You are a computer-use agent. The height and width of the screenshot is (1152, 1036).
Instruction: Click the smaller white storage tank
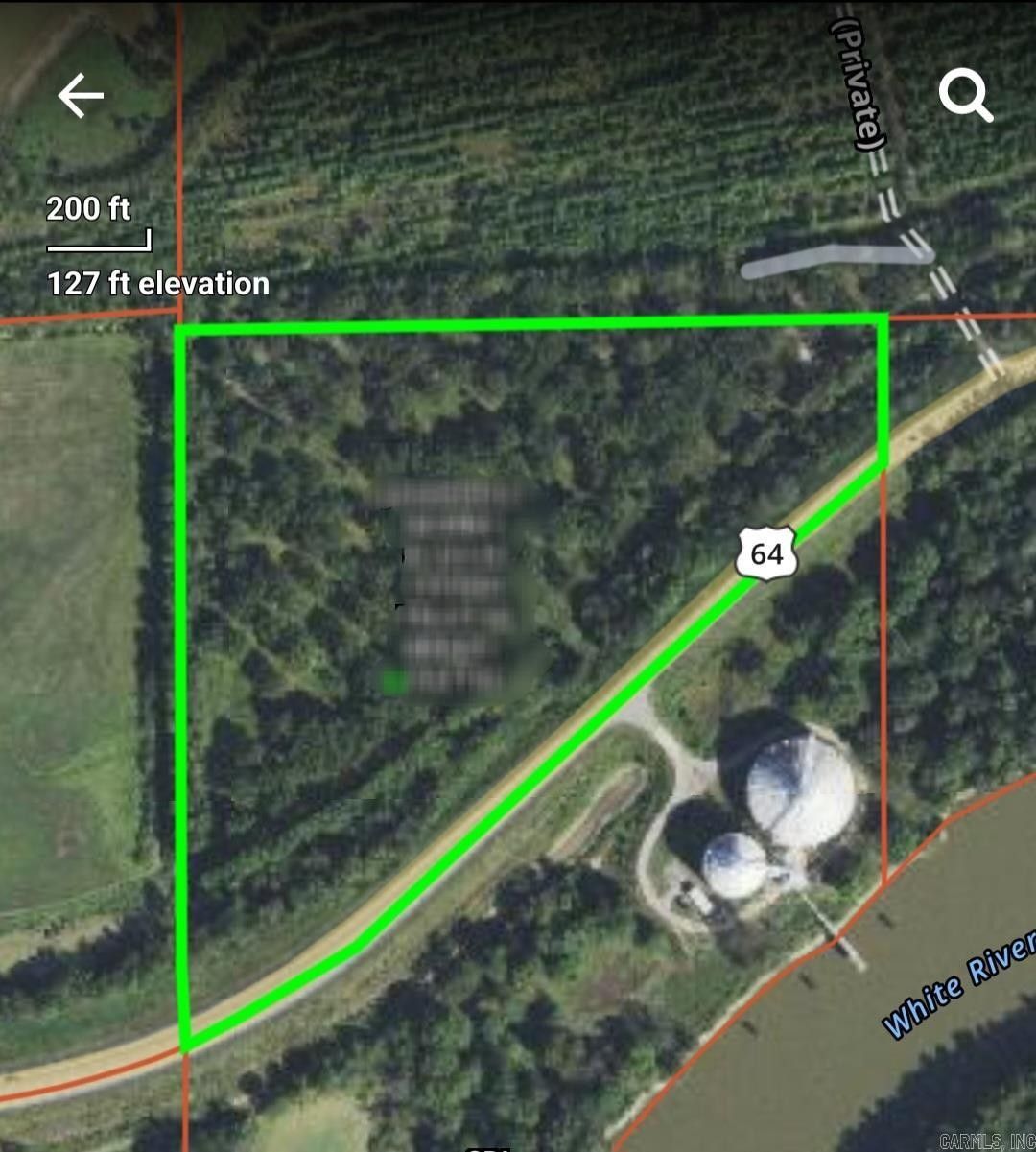point(732,863)
